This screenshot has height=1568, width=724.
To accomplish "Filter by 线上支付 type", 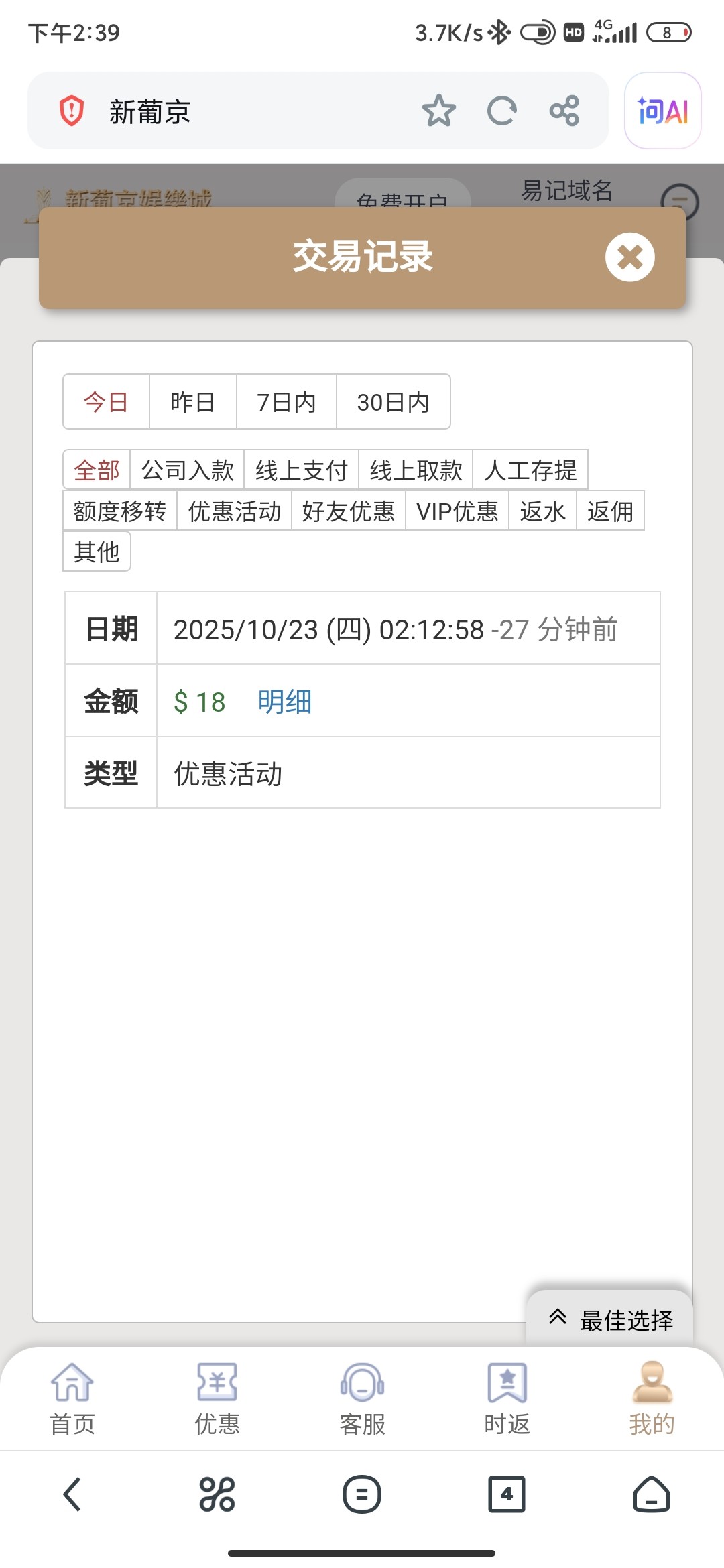I will (x=302, y=470).
